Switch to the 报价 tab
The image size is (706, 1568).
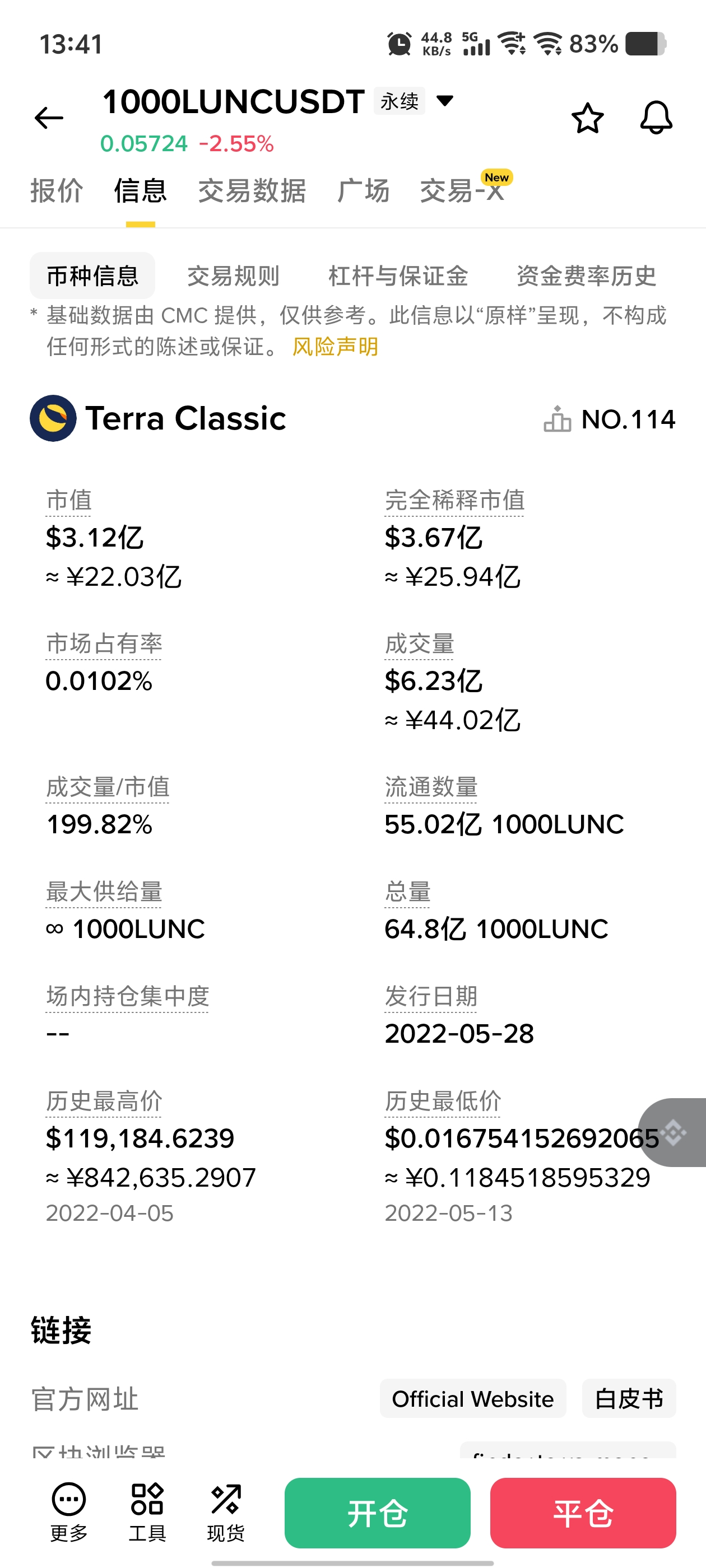coord(57,191)
